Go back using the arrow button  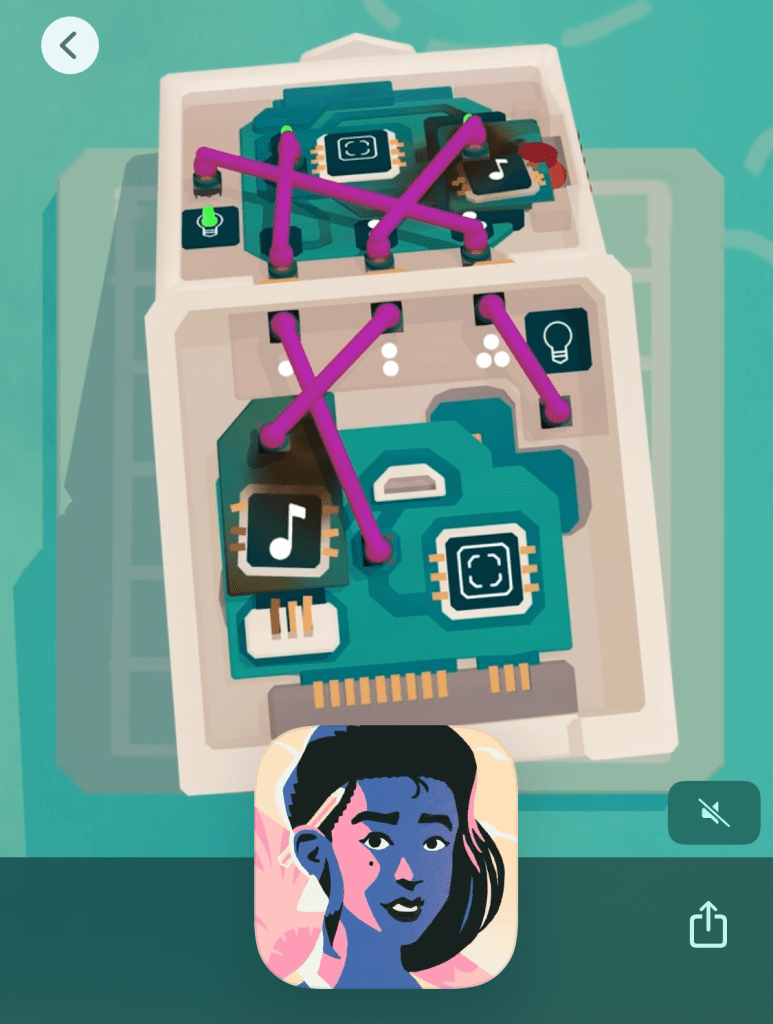(x=69, y=45)
